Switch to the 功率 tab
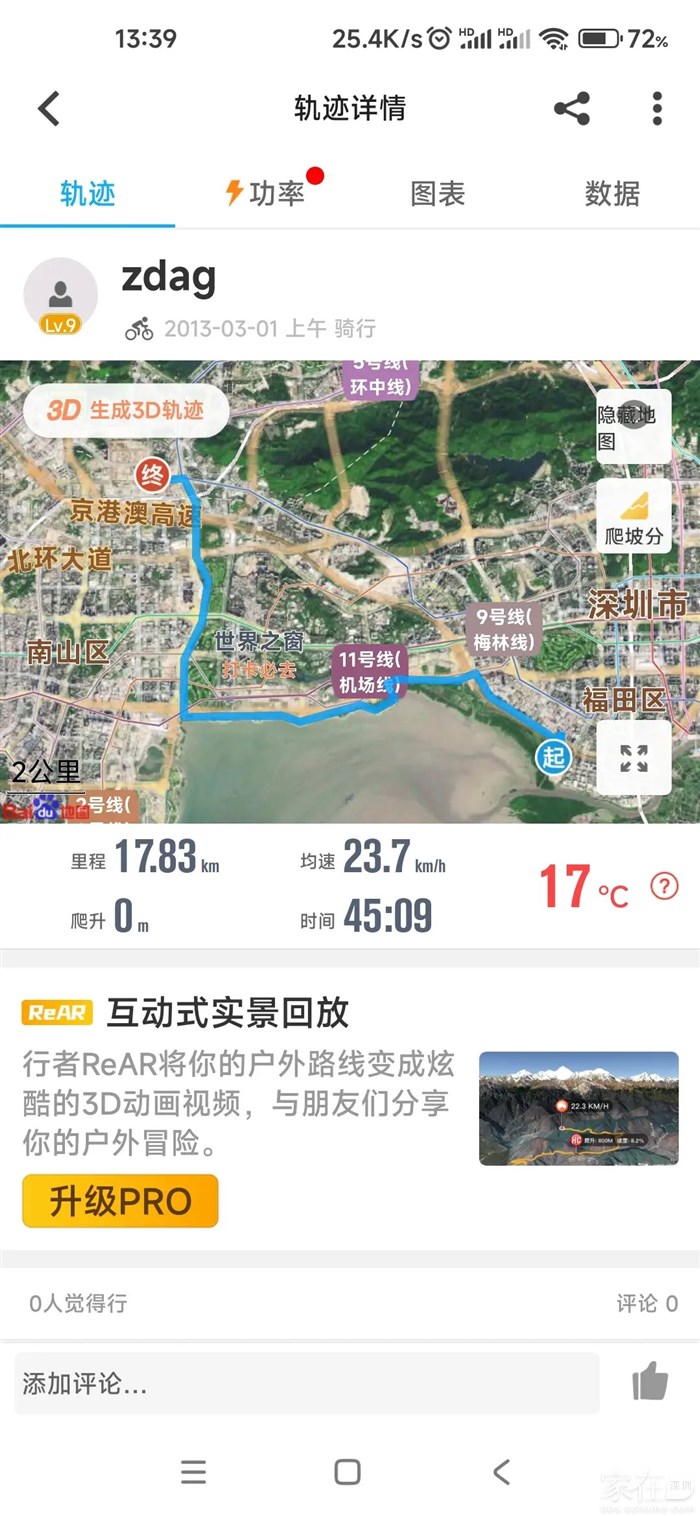Viewport: 700px width, 1516px height. point(265,193)
